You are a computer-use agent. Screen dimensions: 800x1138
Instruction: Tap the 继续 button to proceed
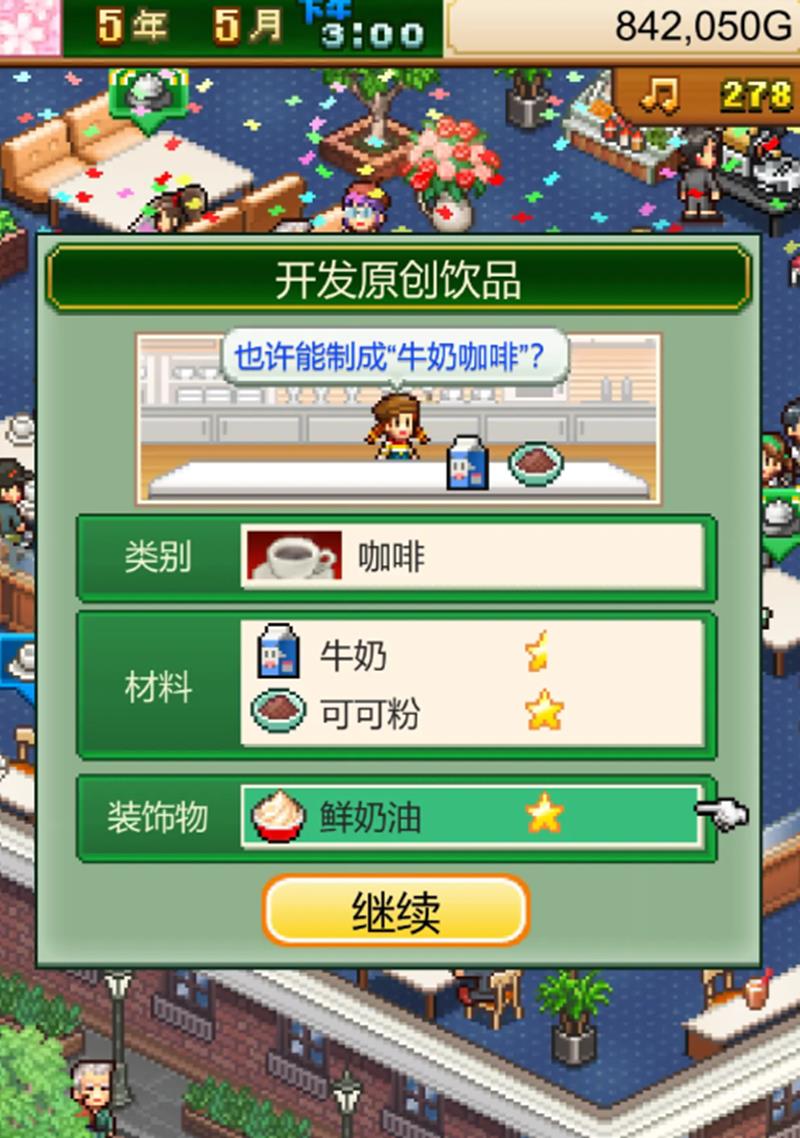coord(396,911)
